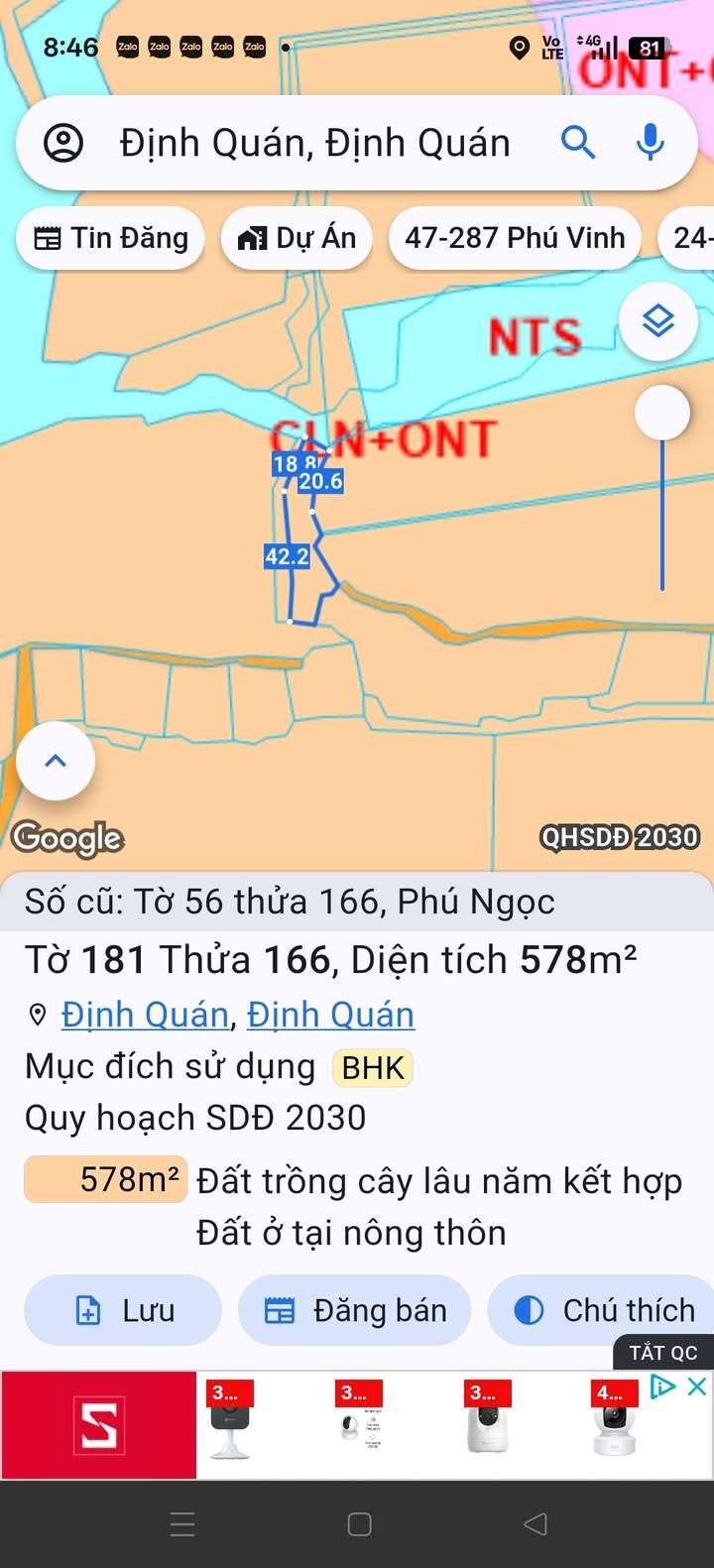714x1568 pixels.
Task: Close the ad banner
Action: tap(697, 1387)
